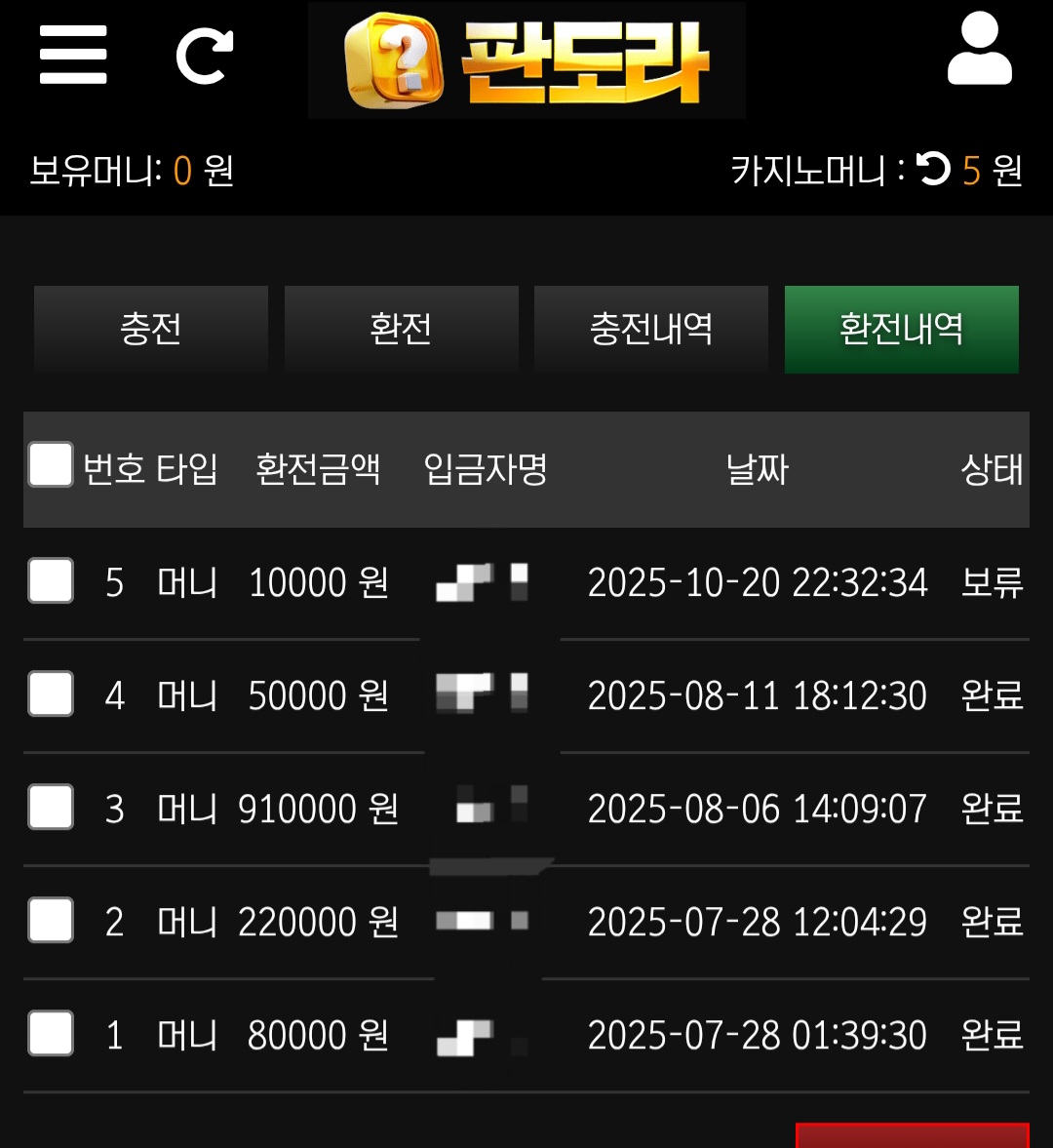Switch to the 환전 tab

401,329
